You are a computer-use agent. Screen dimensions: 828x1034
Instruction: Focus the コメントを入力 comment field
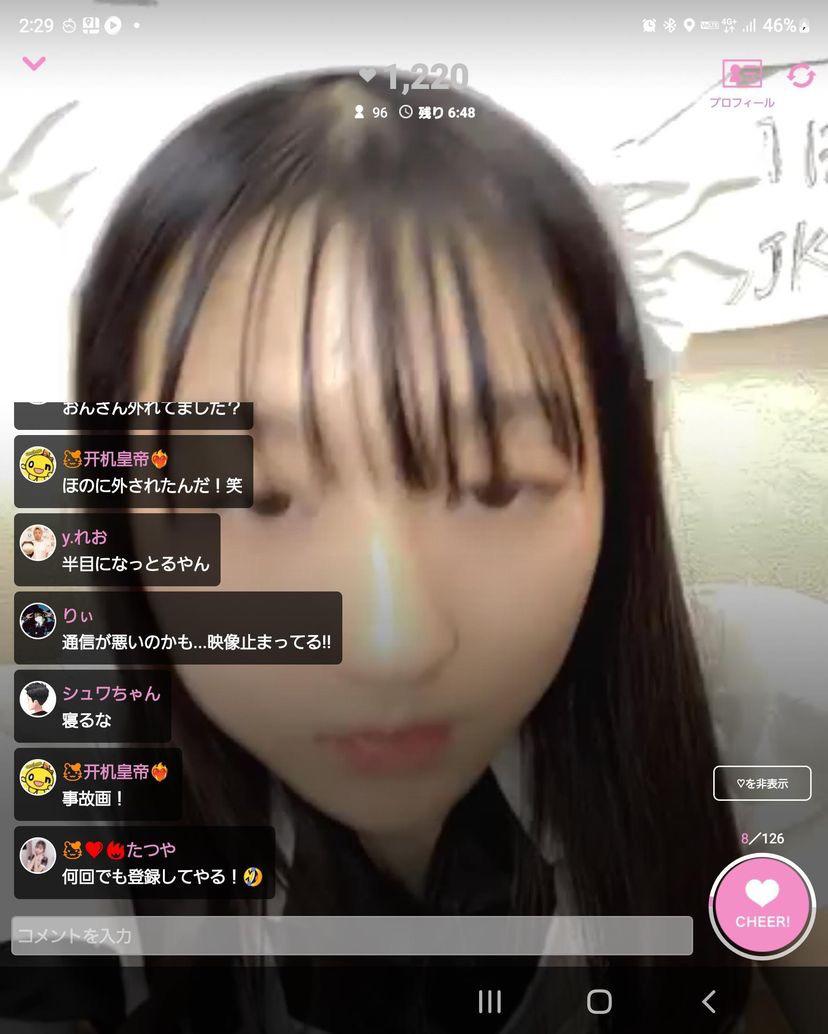352,936
